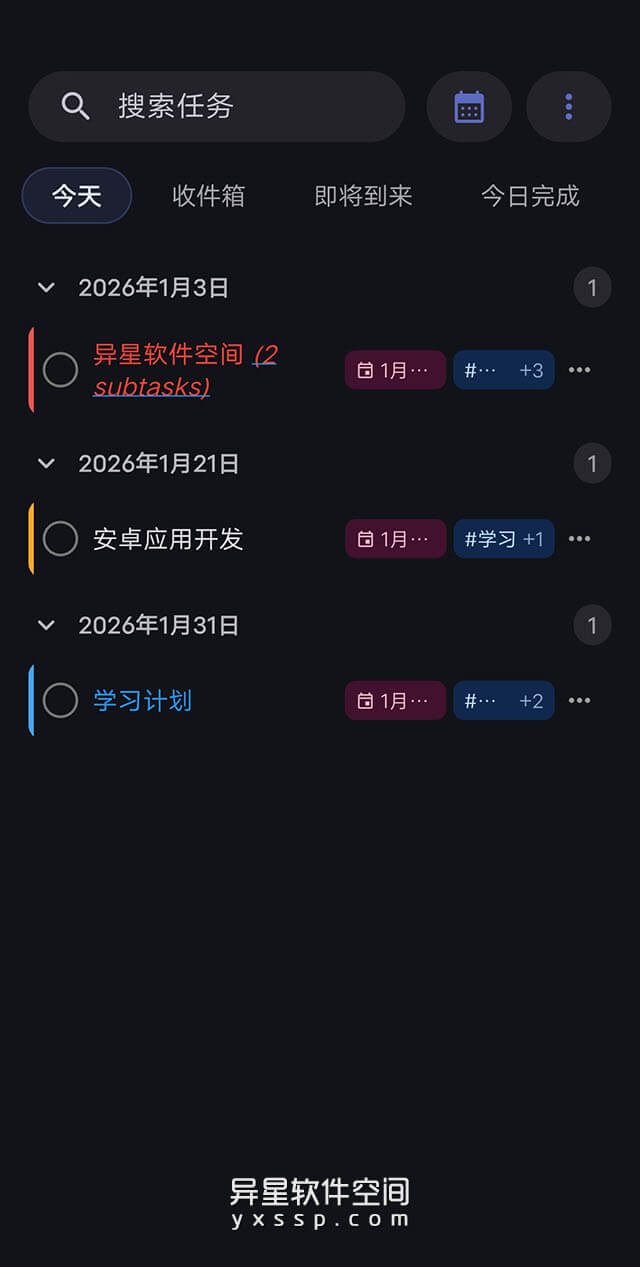The height and width of the screenshot is (1267, 640).
Task: Open the 学习计划 task details
Action: [142, 701]
